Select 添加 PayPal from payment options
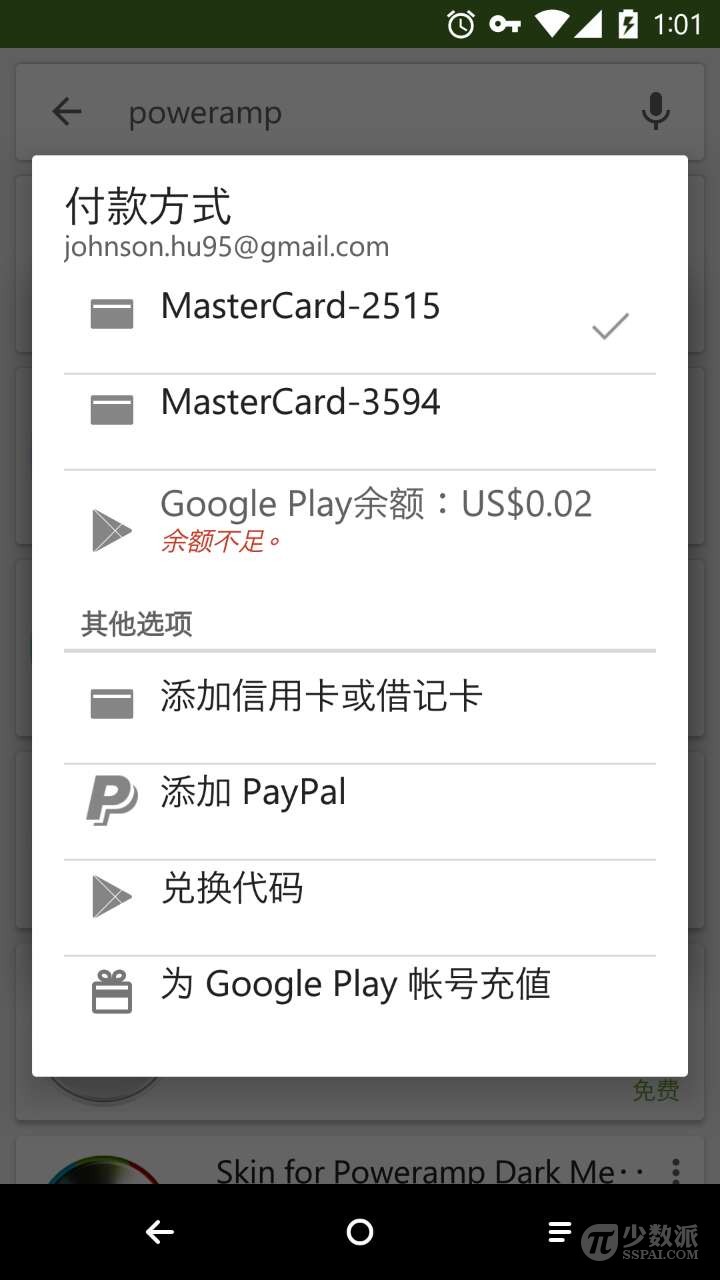Screen dimensions: 720x1280 tap(254, 791)
